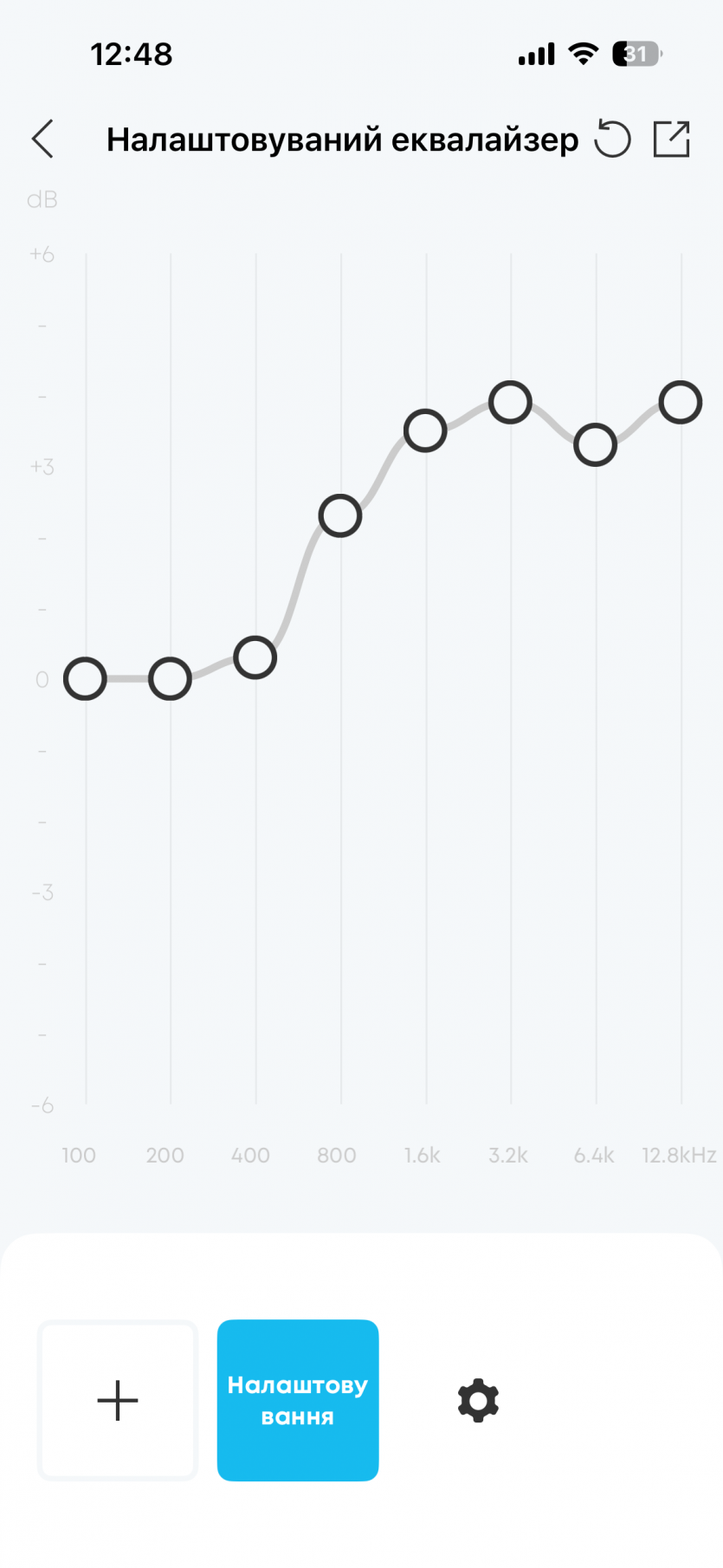Tap the 1.6k band handle

[x=425, y=431]
